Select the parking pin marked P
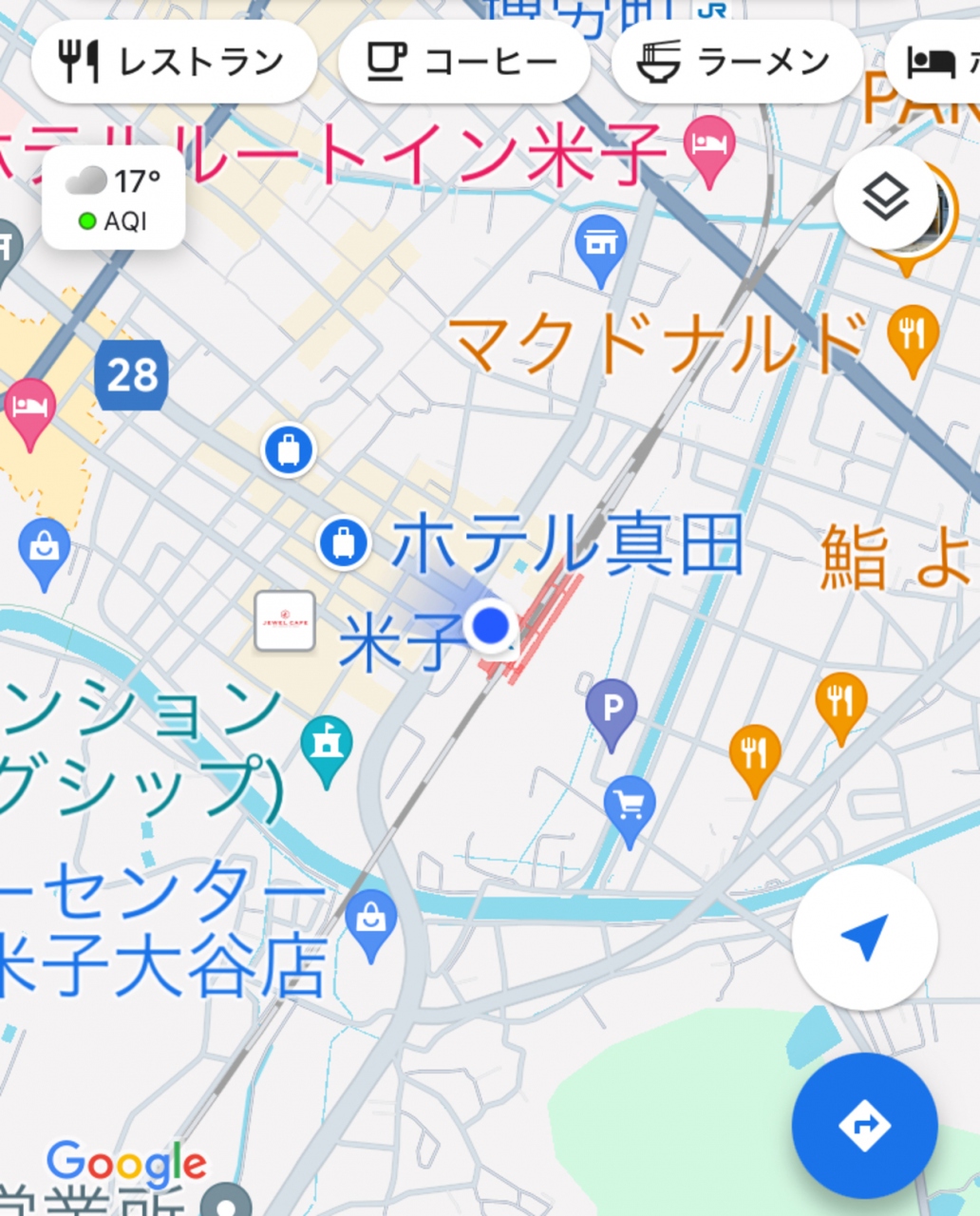Screen dimensions: 980x1216 click(x=612, y=709)
